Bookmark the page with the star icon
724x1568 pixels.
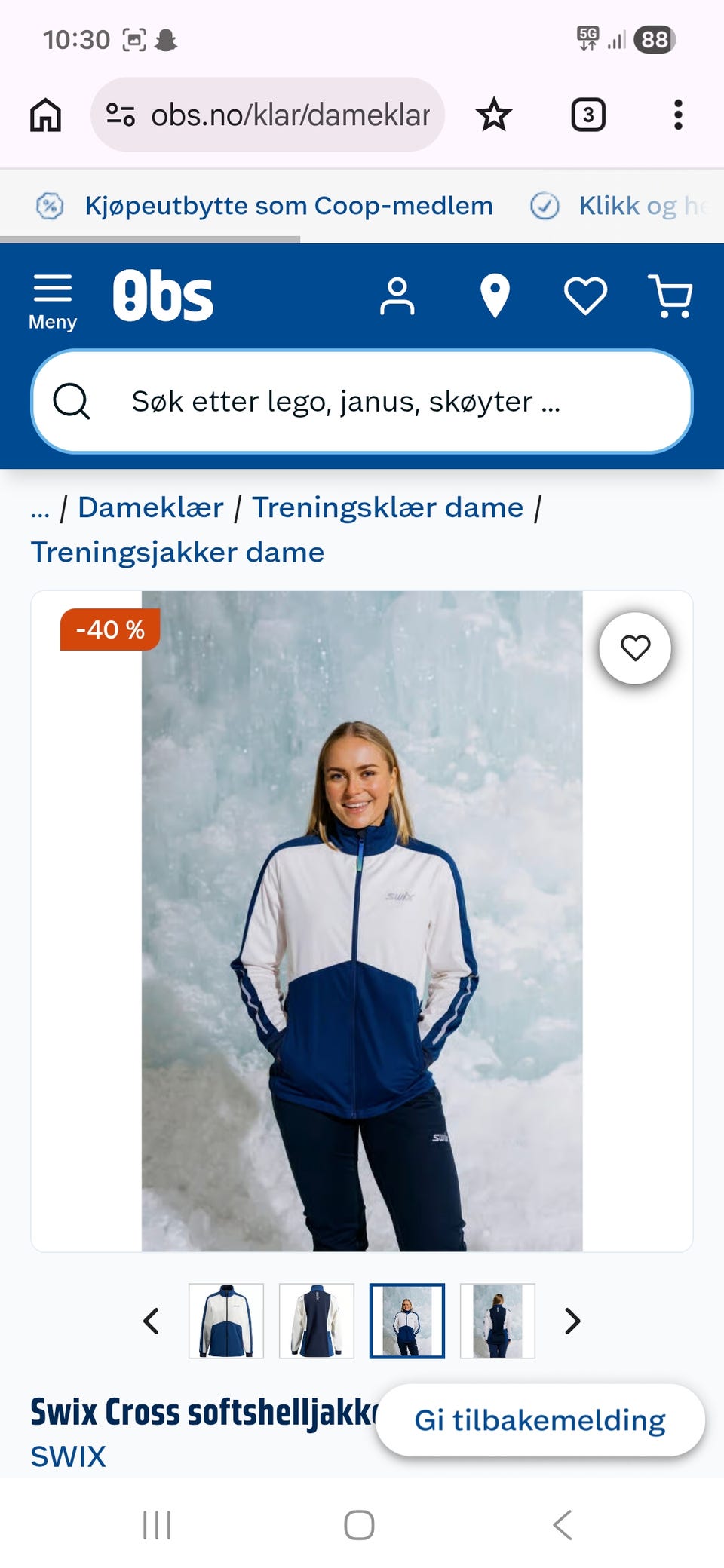click(493, 114)
